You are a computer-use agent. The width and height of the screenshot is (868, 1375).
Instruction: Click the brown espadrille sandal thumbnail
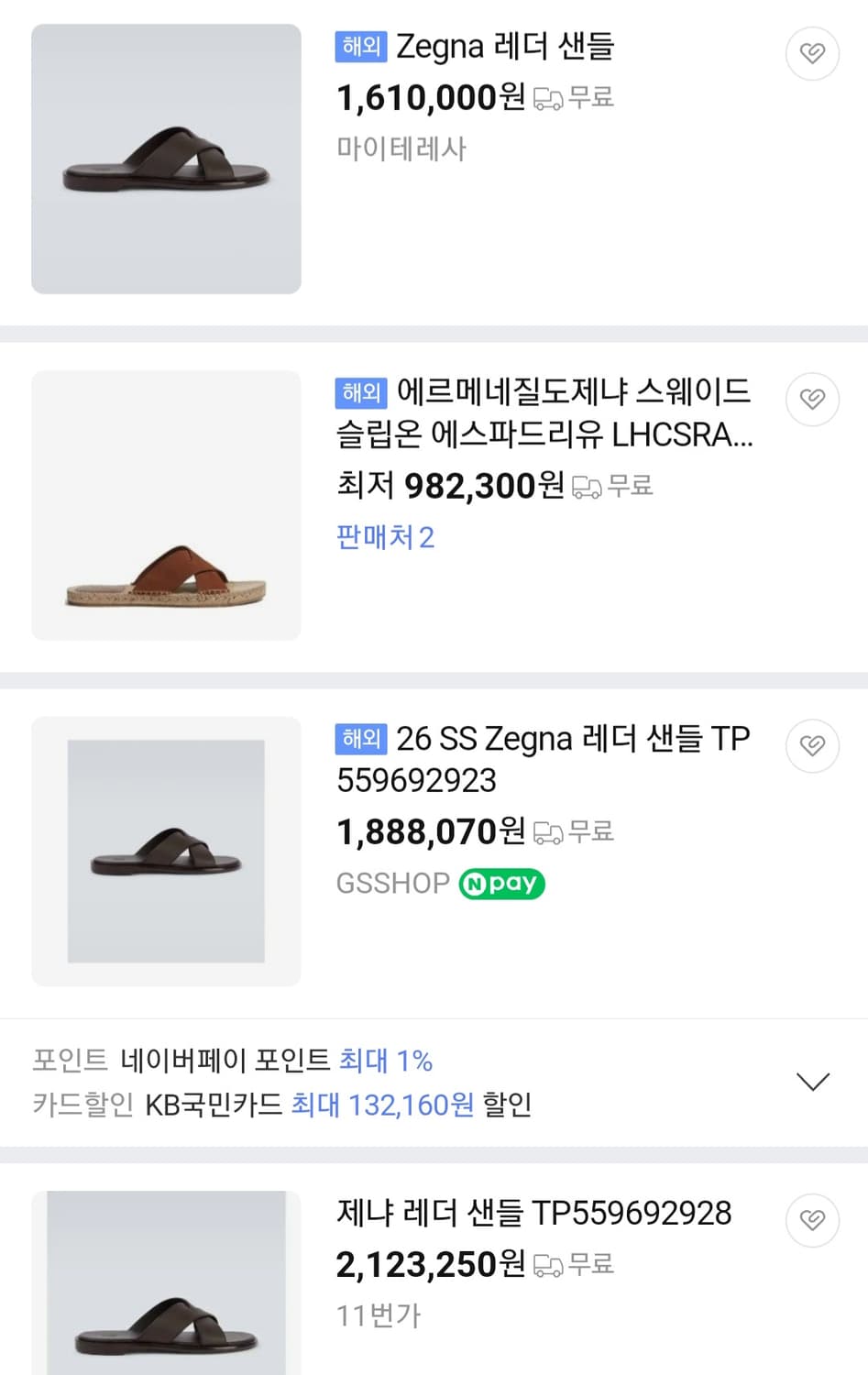point(166,504)
